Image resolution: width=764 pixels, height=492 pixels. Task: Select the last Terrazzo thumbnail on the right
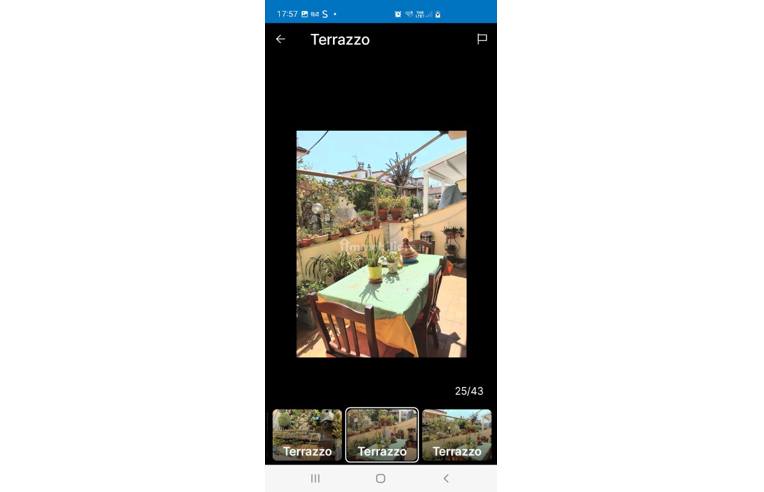pos(457,435)
